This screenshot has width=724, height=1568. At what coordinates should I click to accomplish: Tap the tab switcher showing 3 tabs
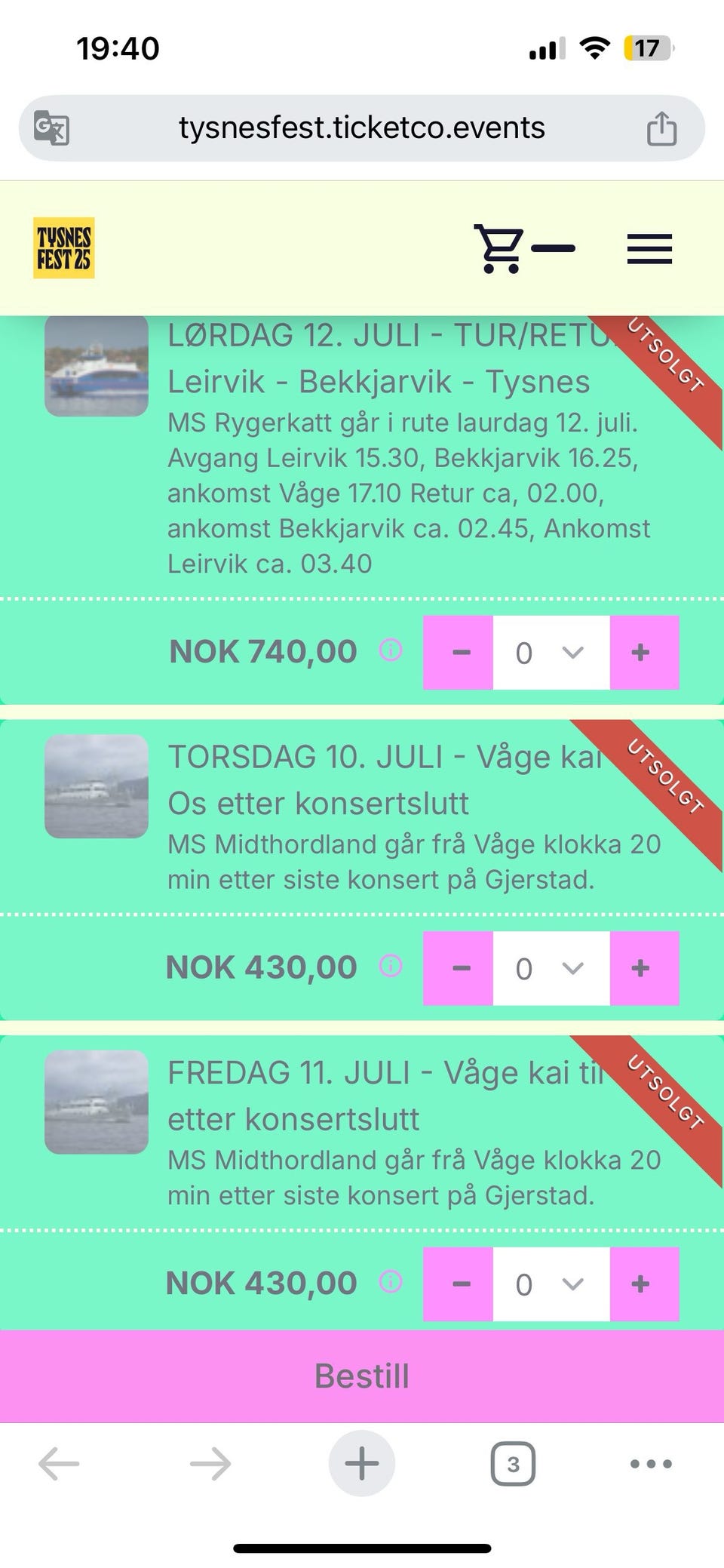tap(513, 1462)
